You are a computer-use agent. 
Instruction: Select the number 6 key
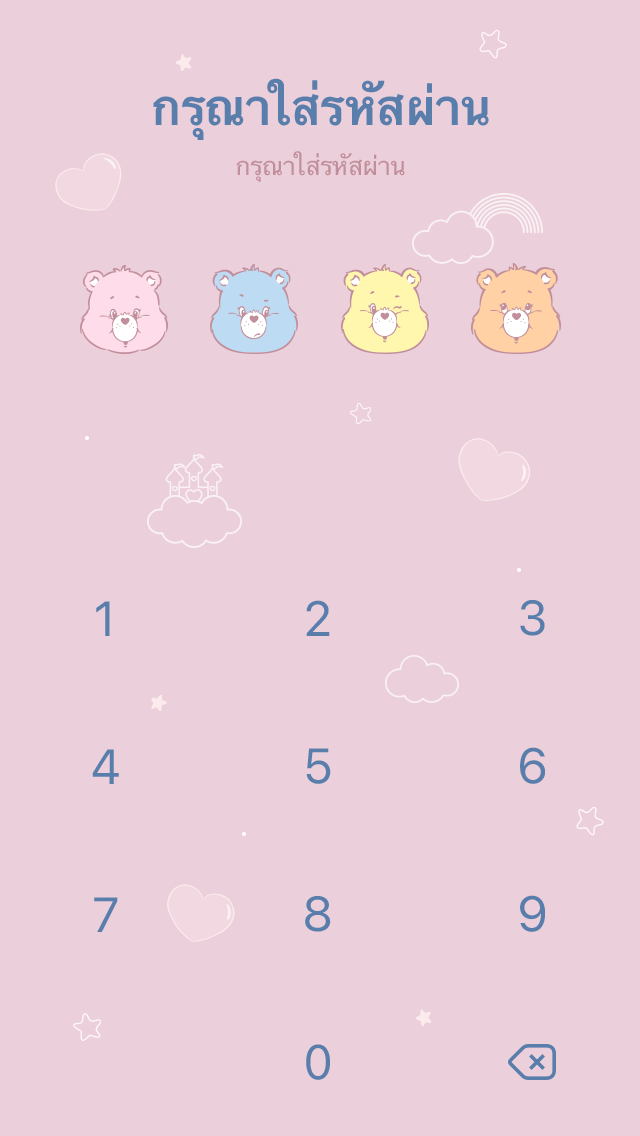pyautogui.click(x=532, y=767)
